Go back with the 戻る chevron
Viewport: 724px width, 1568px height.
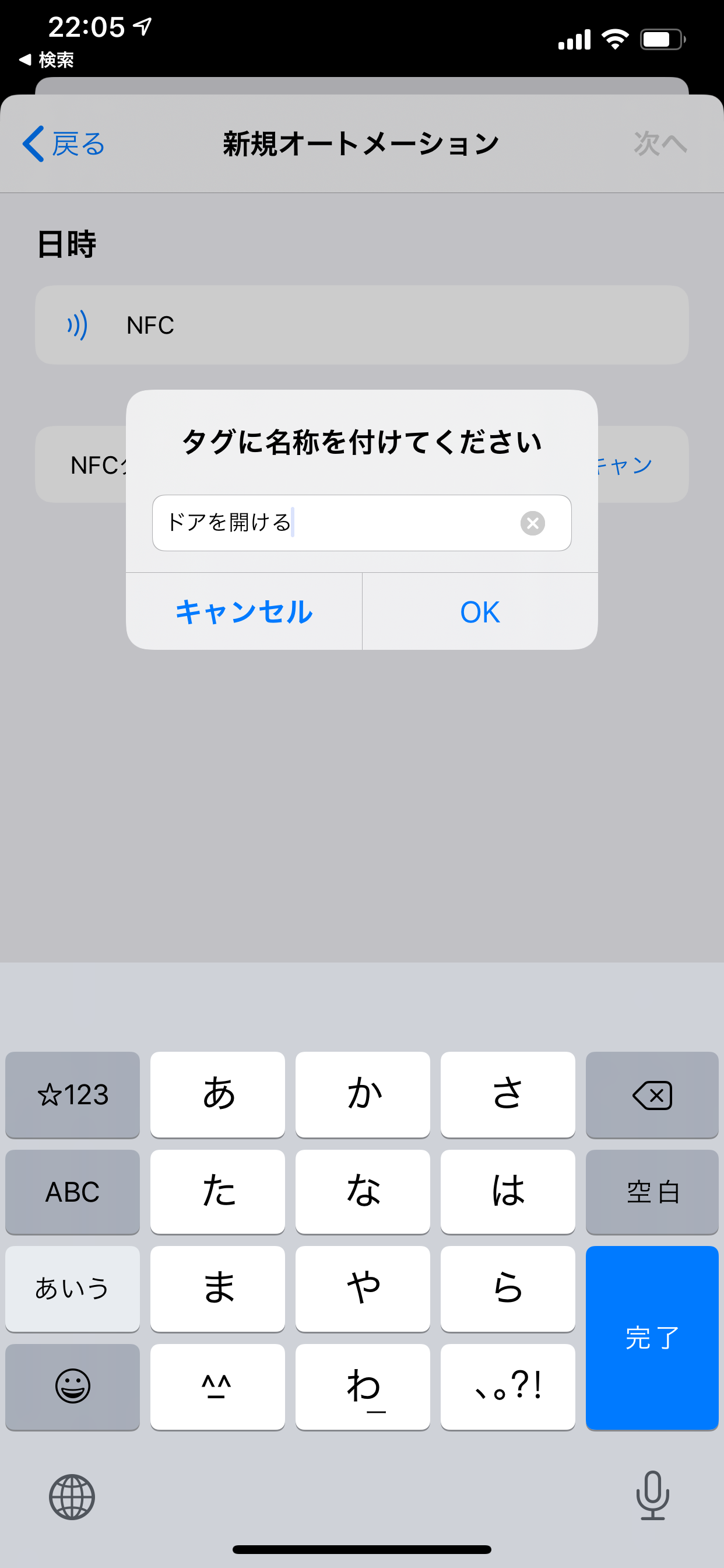tap(63, 144)
